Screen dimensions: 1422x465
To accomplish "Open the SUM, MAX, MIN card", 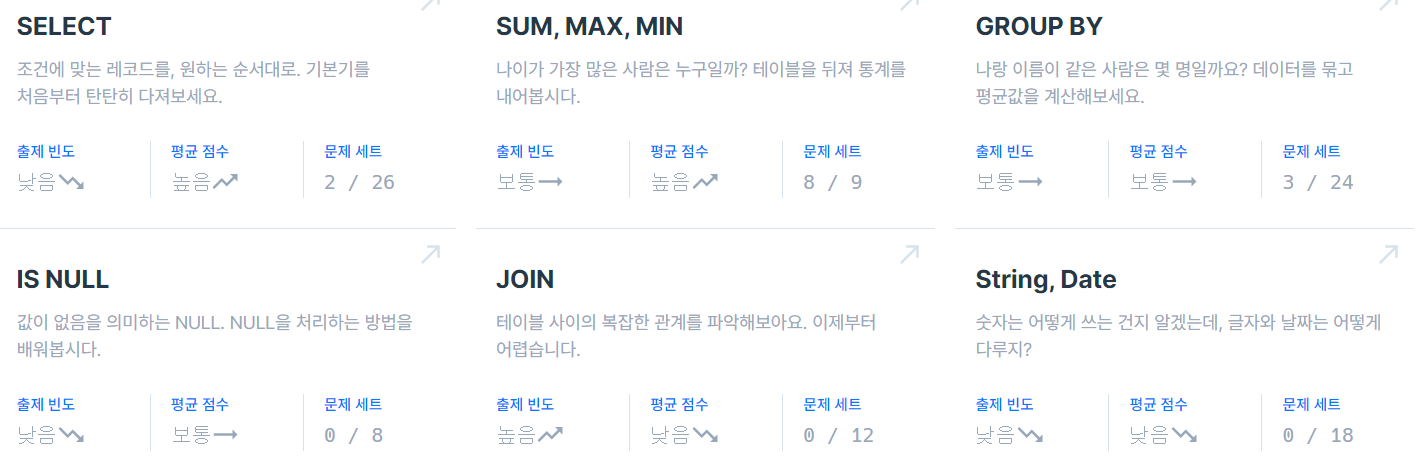I will (x=589, y=27).
